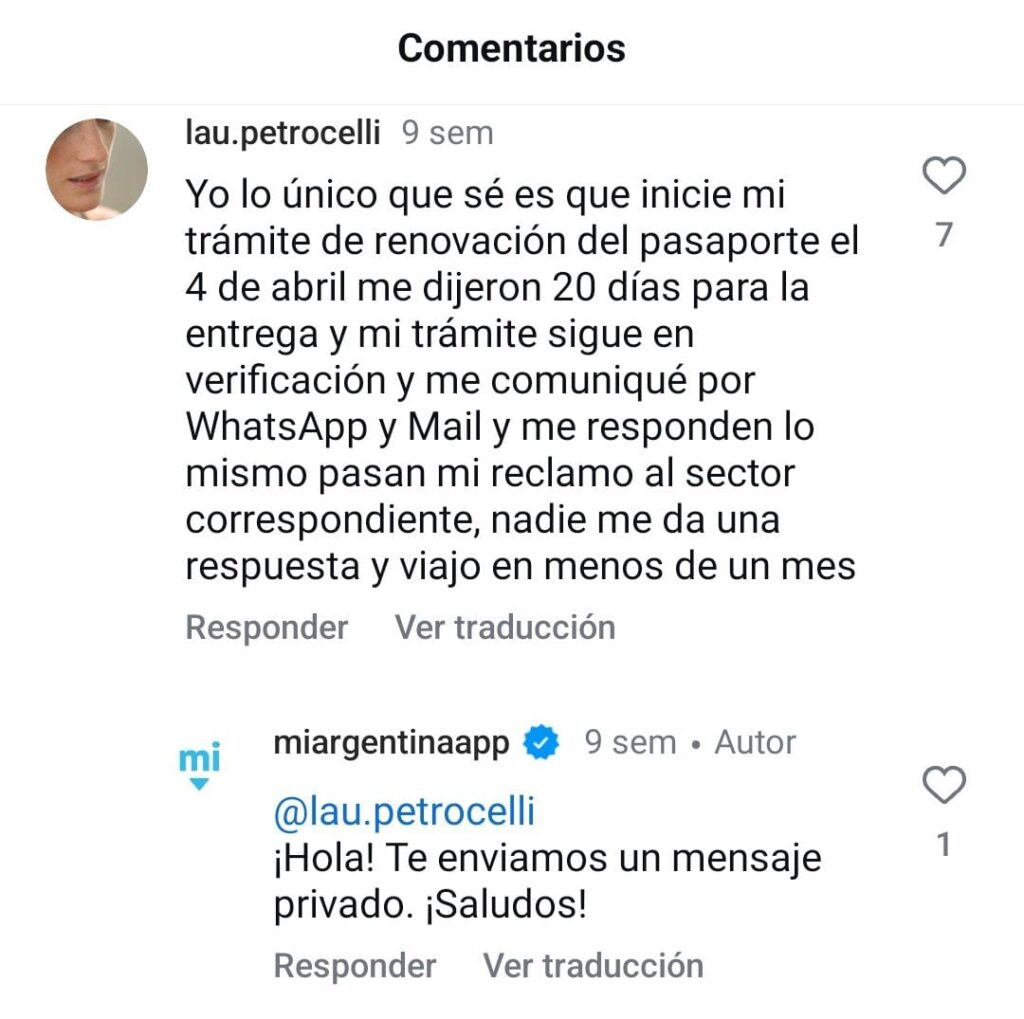This screenshot has height=1019, width=1024.
Task: Open the @lau.petrocelli mention link
Action: point(404,812)
